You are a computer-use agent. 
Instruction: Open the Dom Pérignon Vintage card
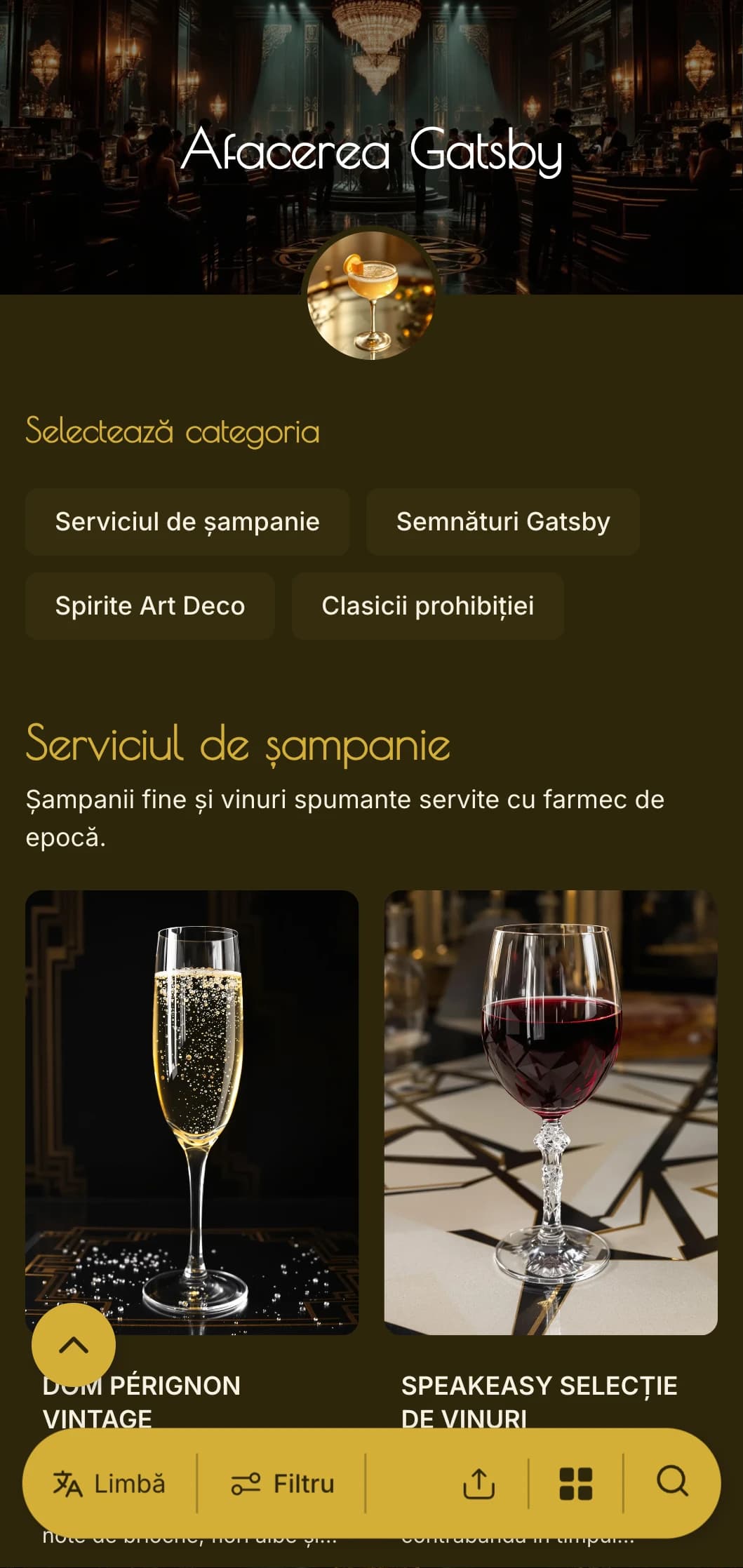tap(192, 1112)
